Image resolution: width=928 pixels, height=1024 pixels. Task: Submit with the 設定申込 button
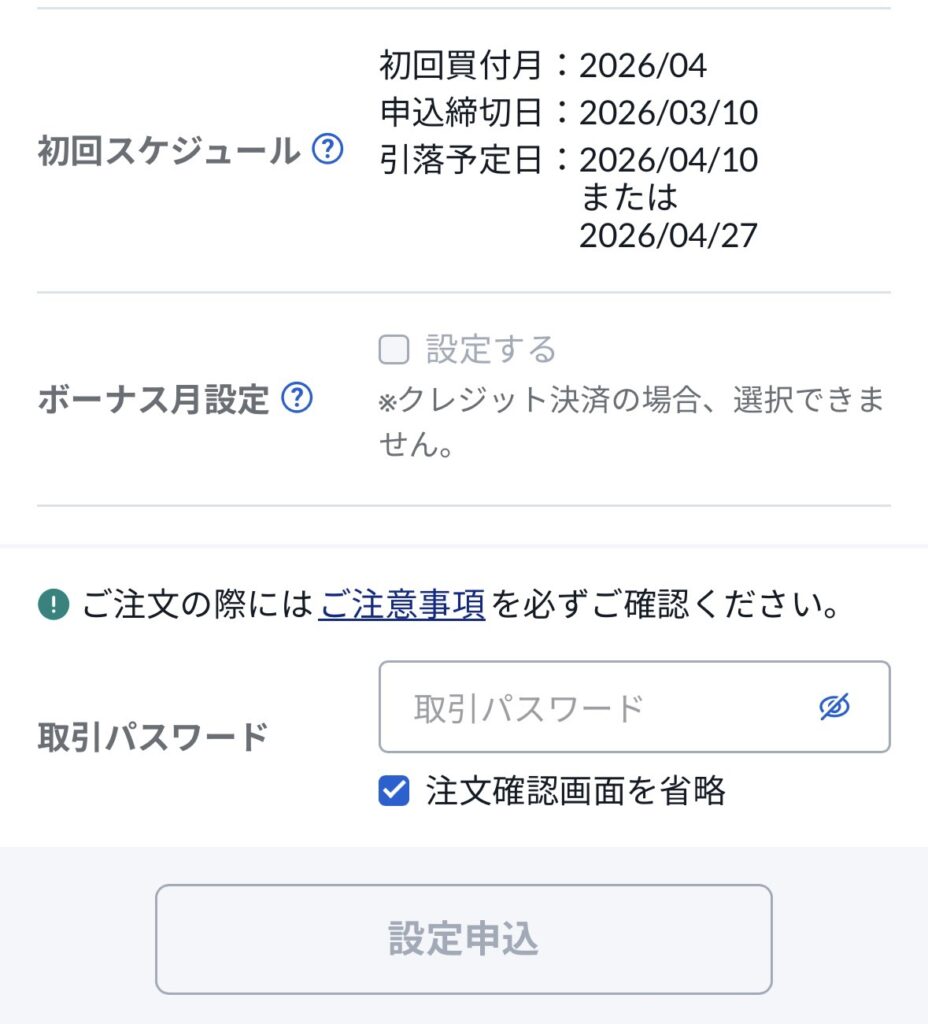(x=463, y=939)
